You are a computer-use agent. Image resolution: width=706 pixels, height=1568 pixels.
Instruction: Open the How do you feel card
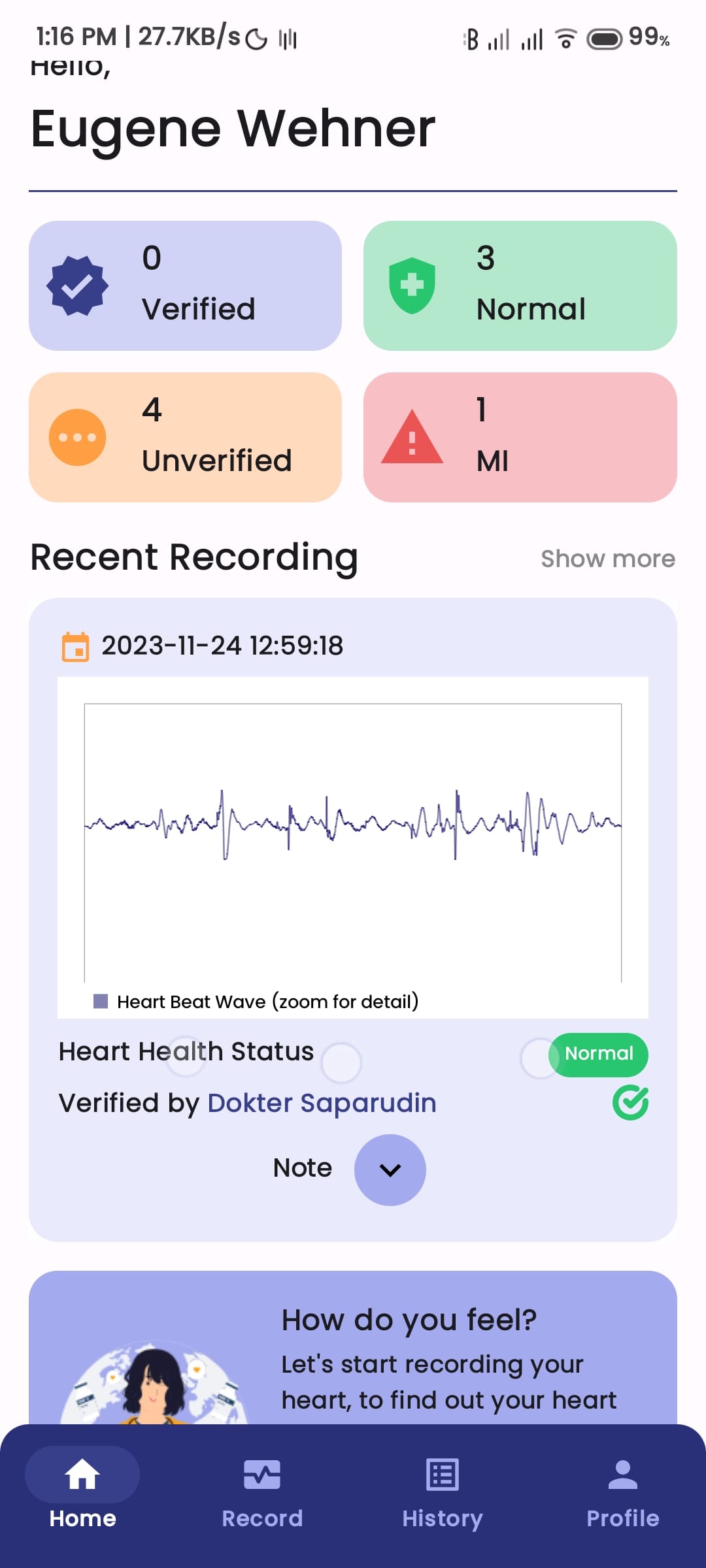point(353,1347)
